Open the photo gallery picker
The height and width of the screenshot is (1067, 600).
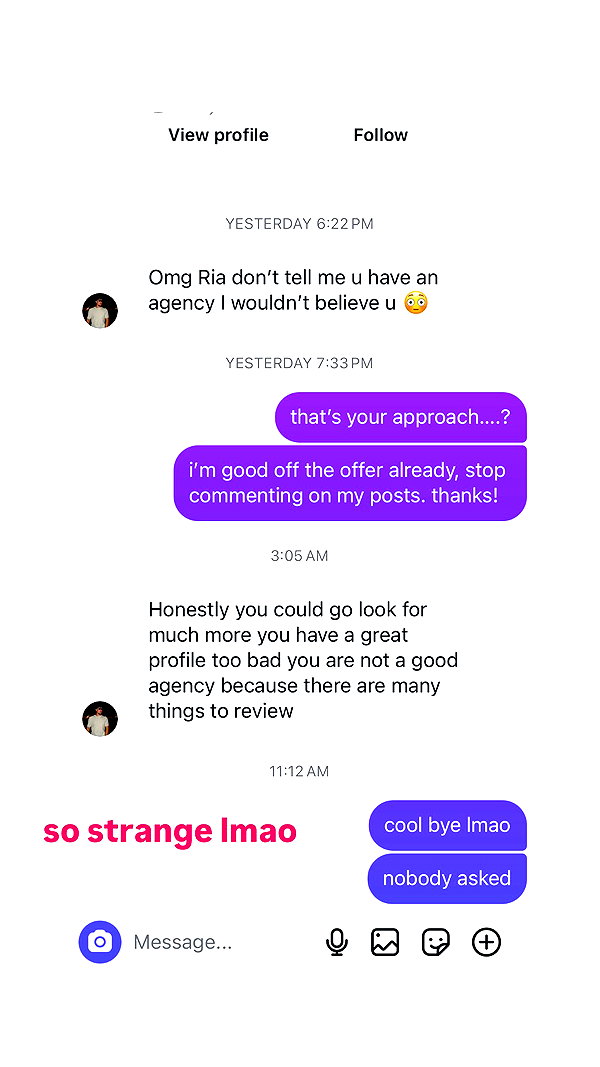click(x=385, y=942)
